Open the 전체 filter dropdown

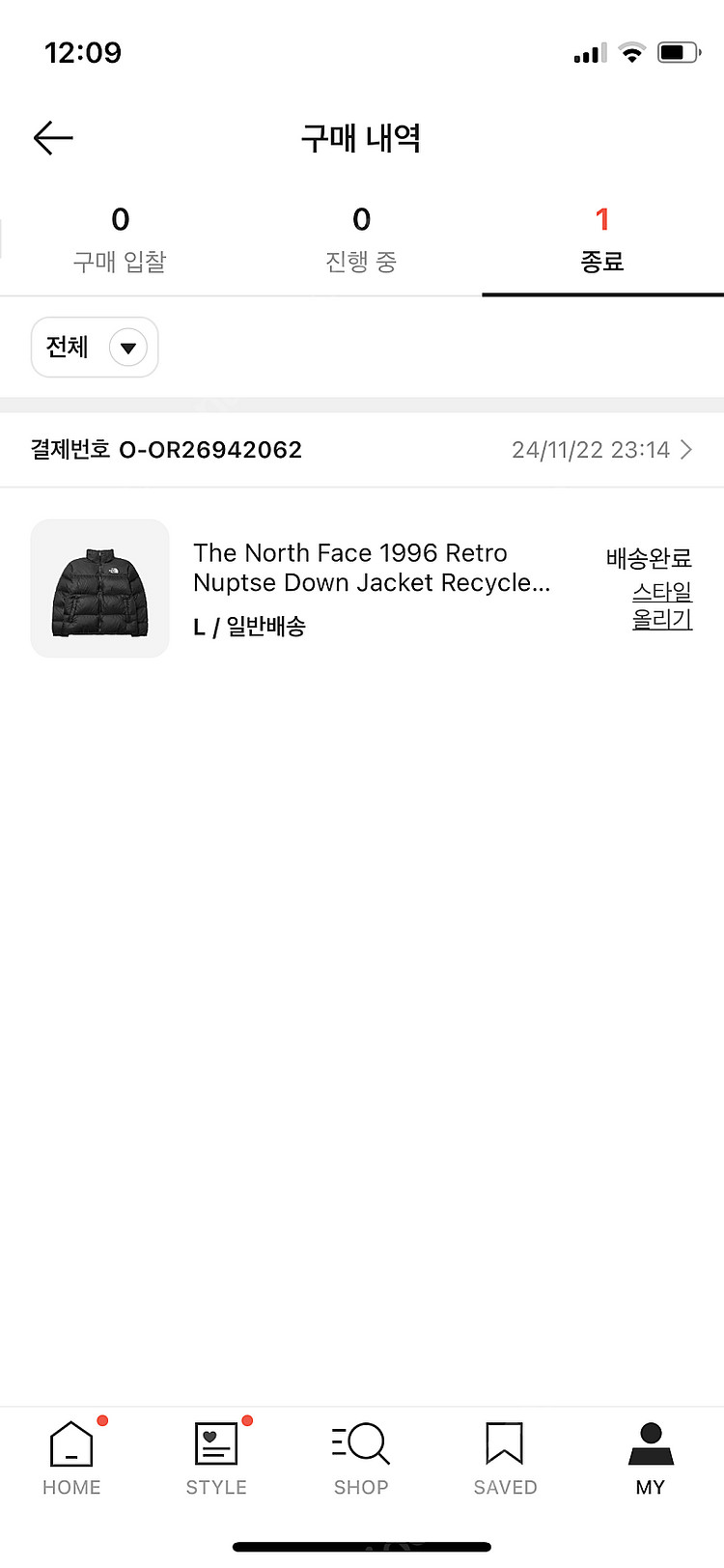coord(94,347)
